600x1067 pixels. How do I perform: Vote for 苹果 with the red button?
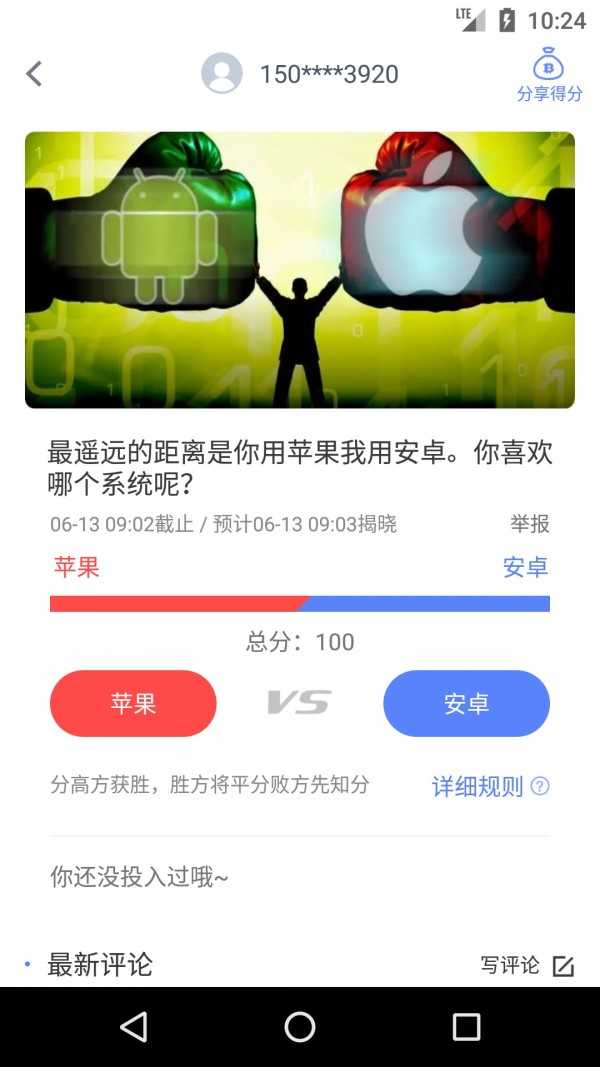coord(133,704)
